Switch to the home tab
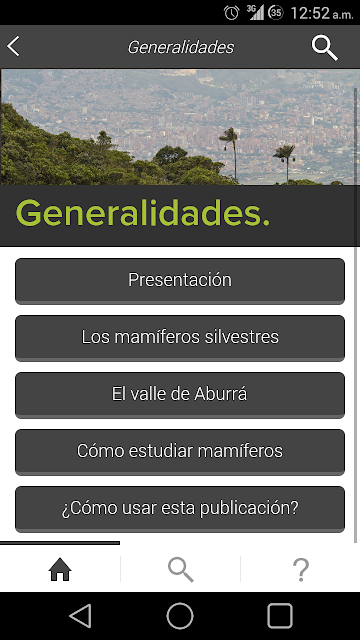Screen dimensions: 360x640 60,569
